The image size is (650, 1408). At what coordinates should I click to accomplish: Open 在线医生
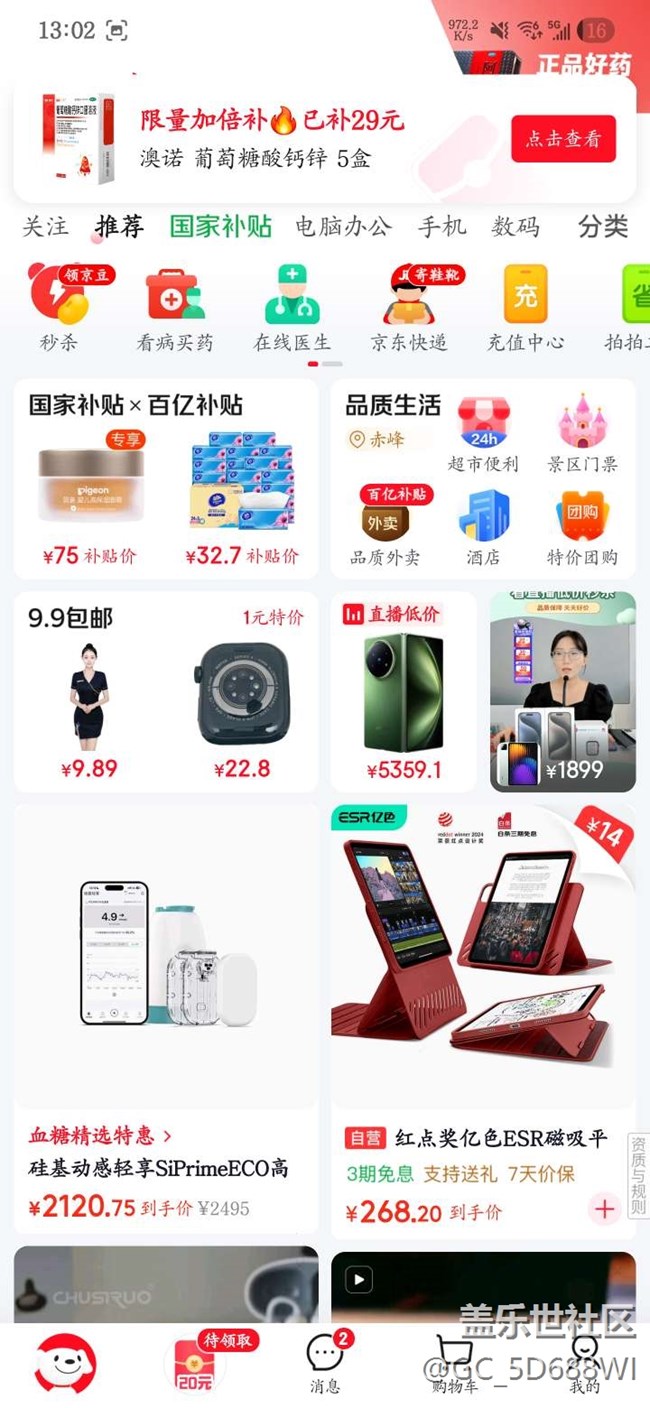pos(292,307)
